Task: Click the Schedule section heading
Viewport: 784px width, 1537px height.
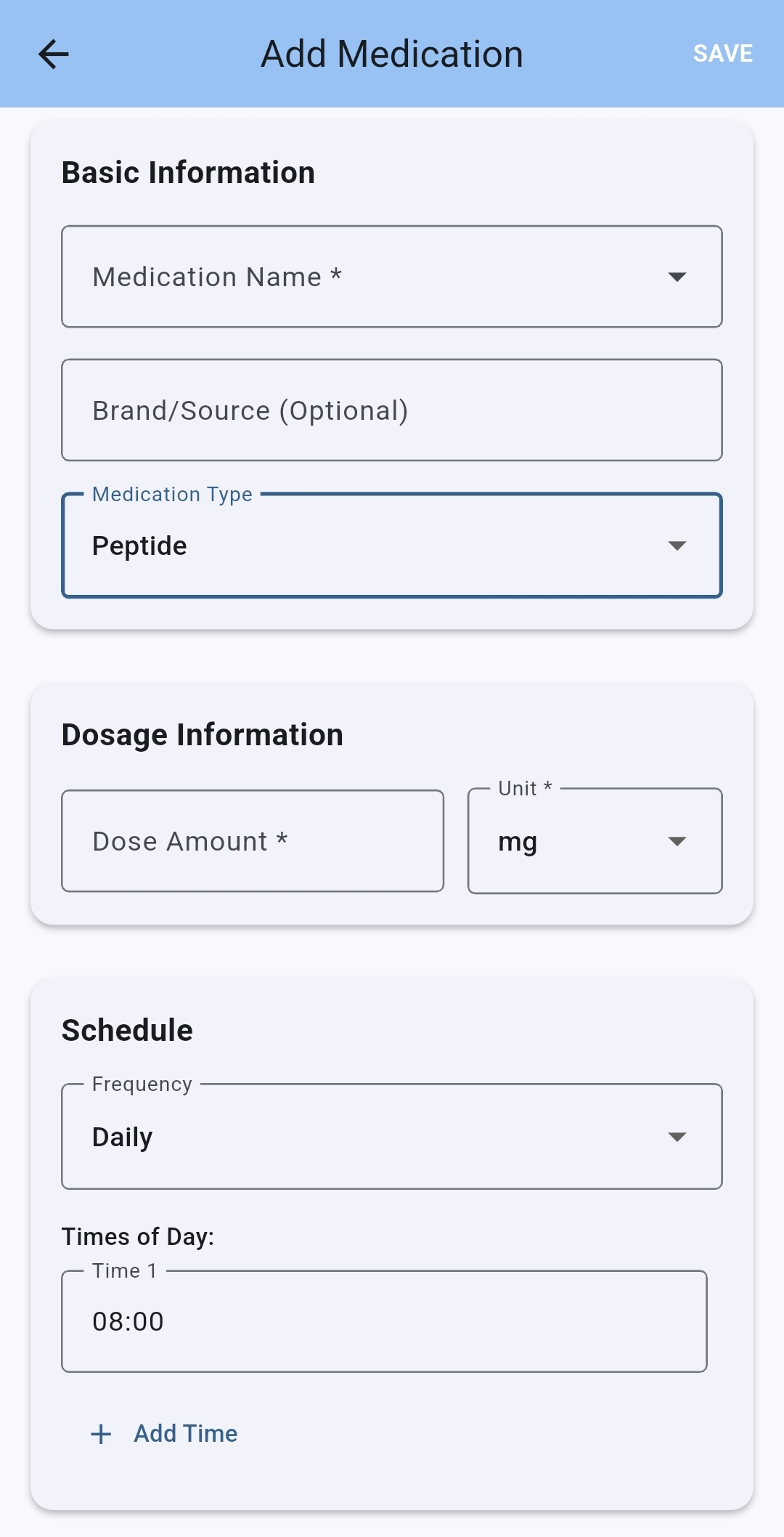Action: tap(127, 1029)
